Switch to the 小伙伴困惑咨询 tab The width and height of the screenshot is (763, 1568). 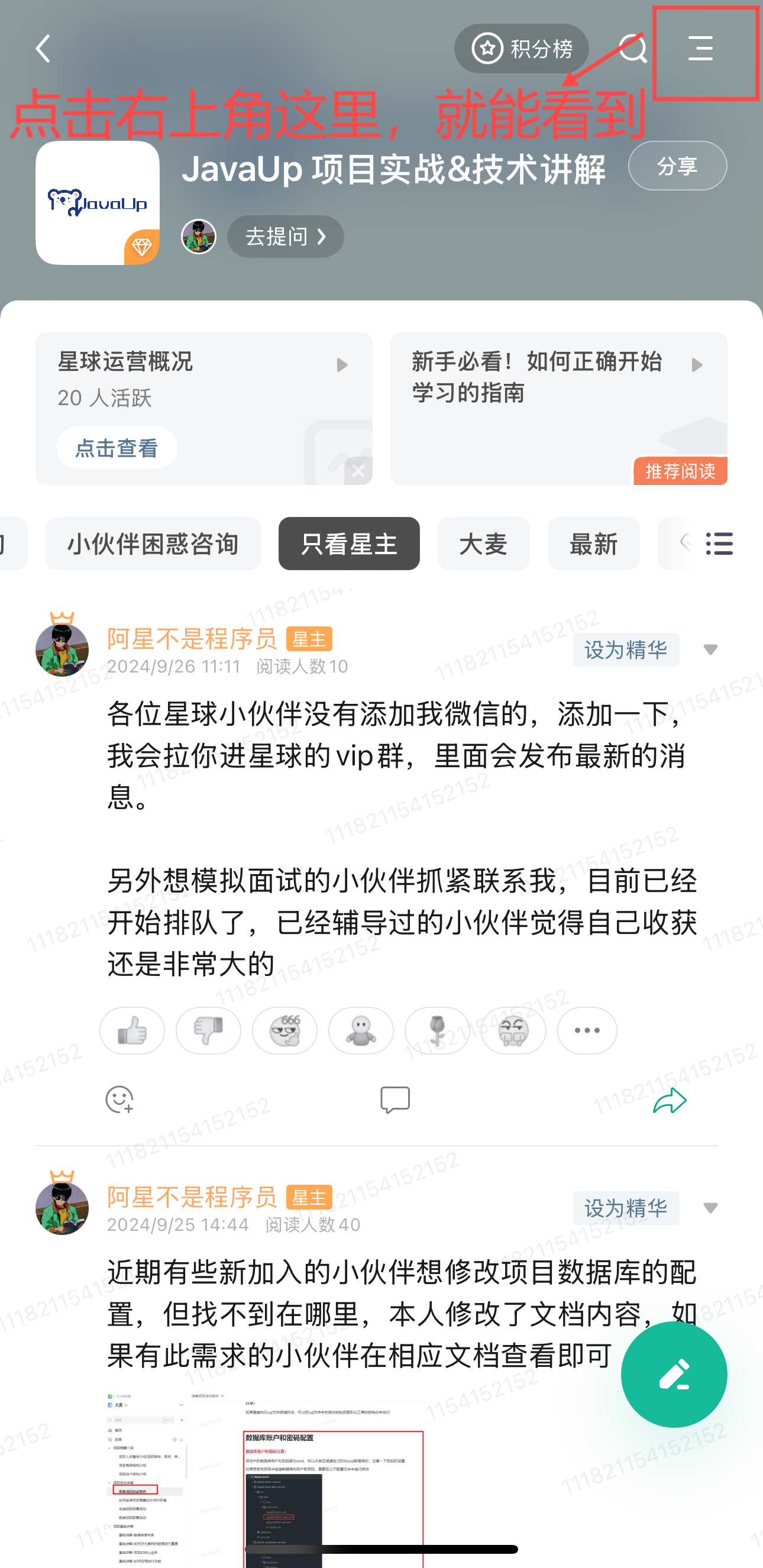(153, 544)
